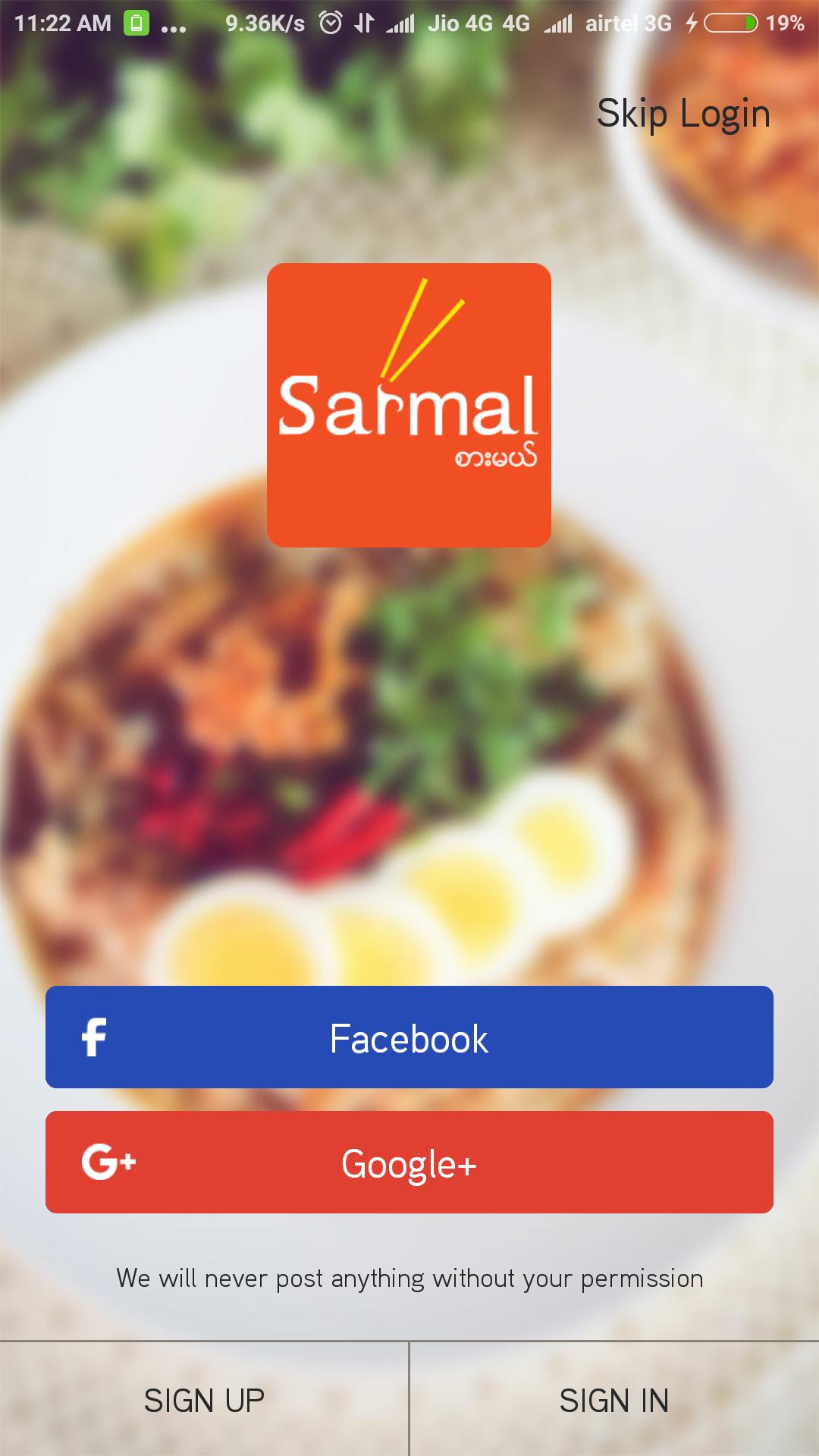Open the Sign Up option
The width and height of the screenshot is (819, 1456).
(204, 1400)
